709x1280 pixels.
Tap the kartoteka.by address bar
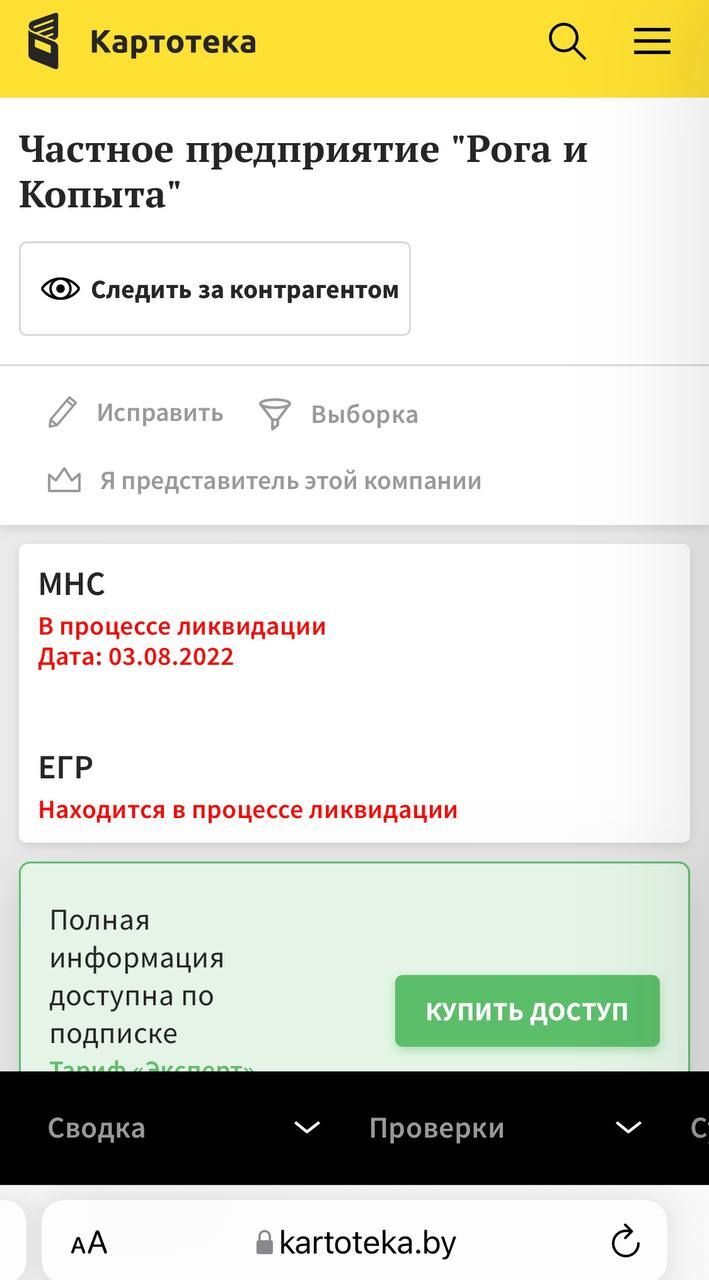point(356,1243)
